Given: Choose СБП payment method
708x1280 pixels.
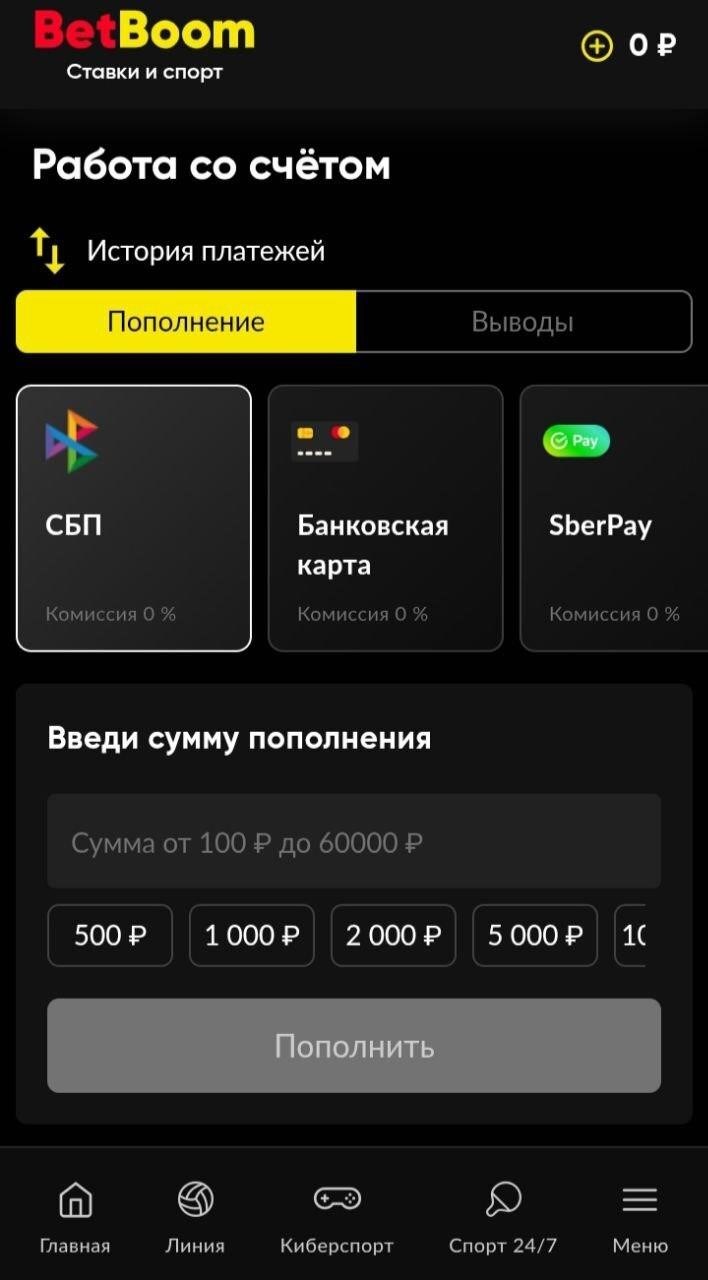Looking at the screenshot, I should [x=133, y=518].
